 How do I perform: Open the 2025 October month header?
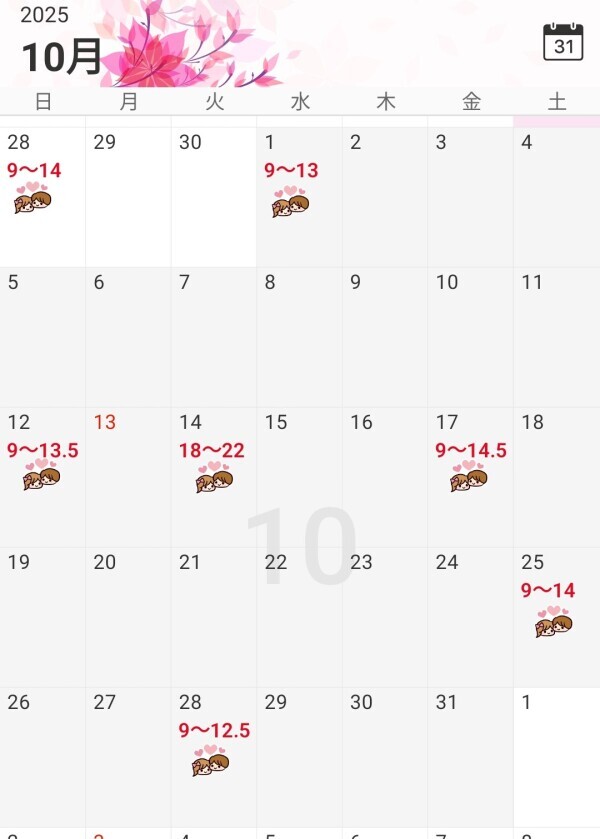(60, 45)
